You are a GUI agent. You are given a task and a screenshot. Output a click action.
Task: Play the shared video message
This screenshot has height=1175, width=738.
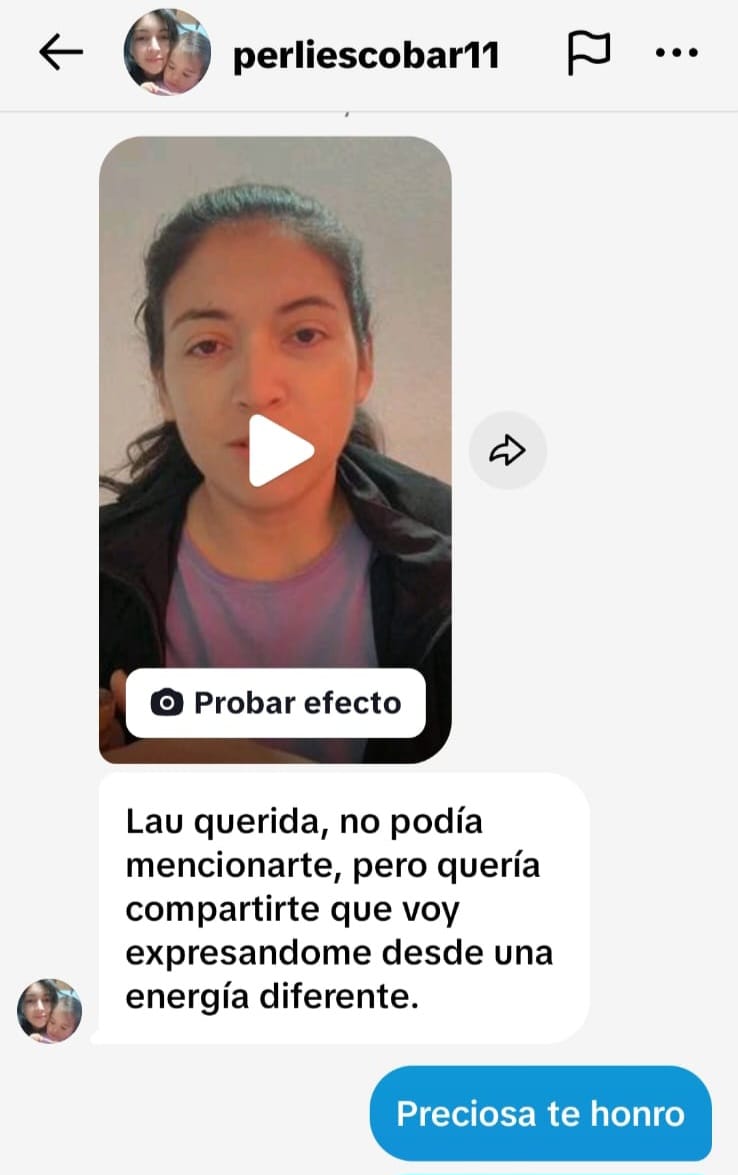coord(280,450)
